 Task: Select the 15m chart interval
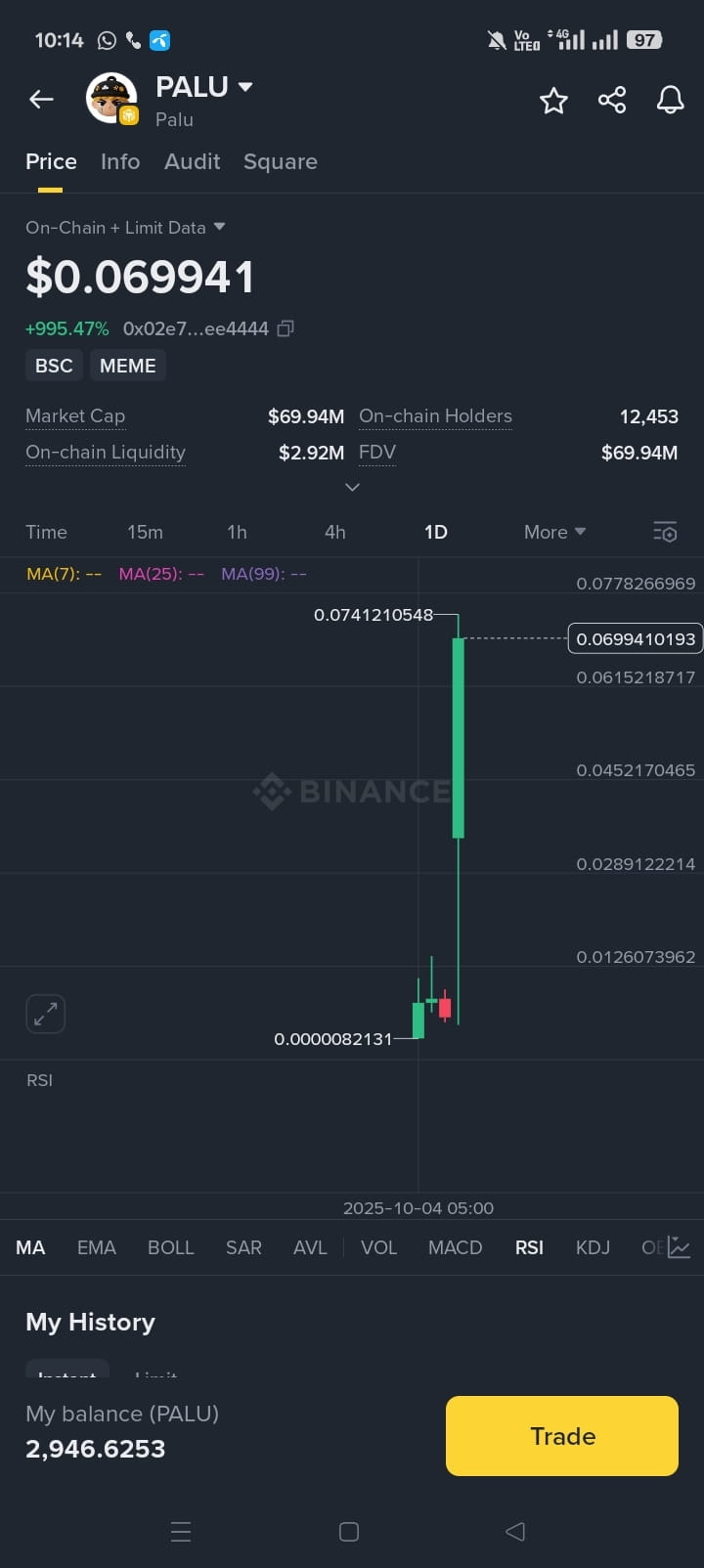pyautogui.click(x=145, y=532)
